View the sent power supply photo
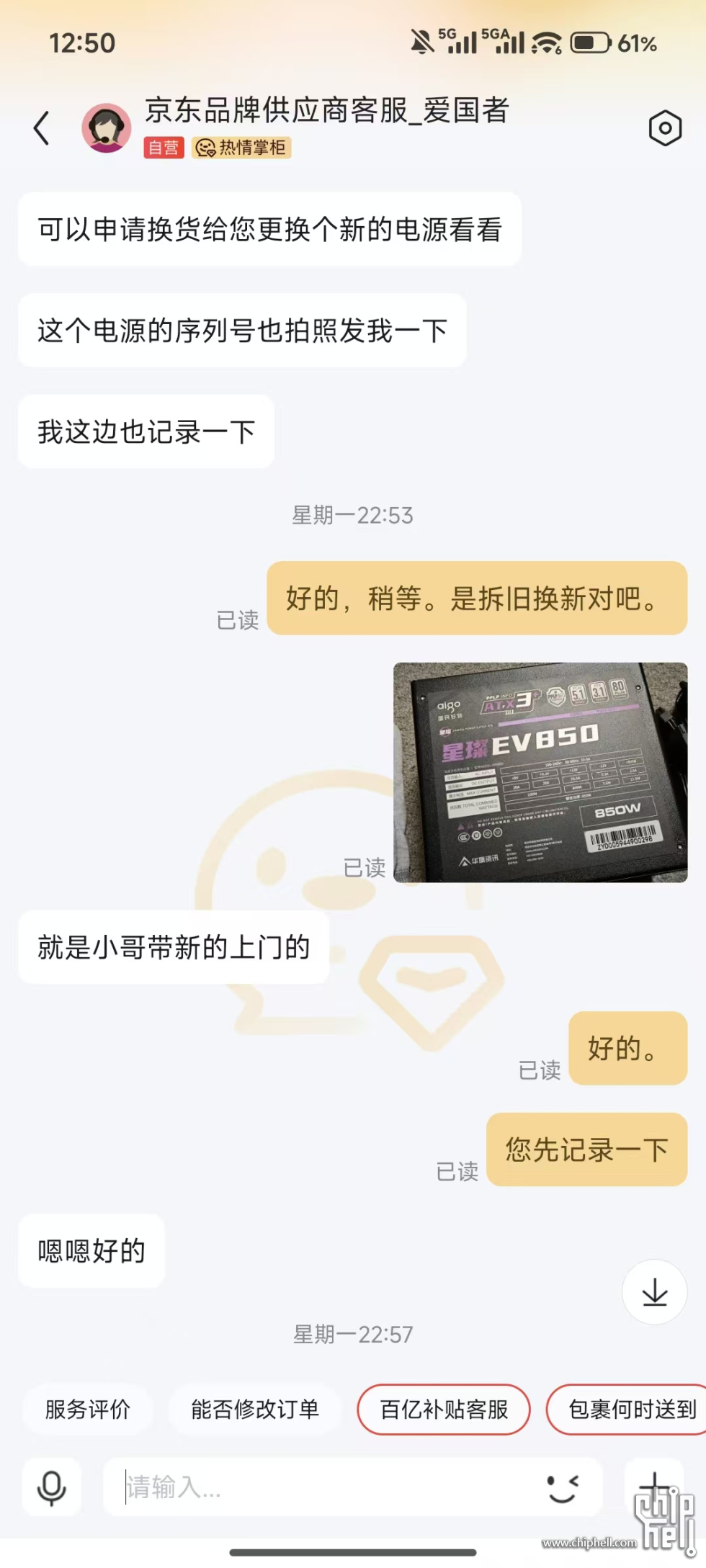Screen dimensions: 706x1568 tap(540, 772)
